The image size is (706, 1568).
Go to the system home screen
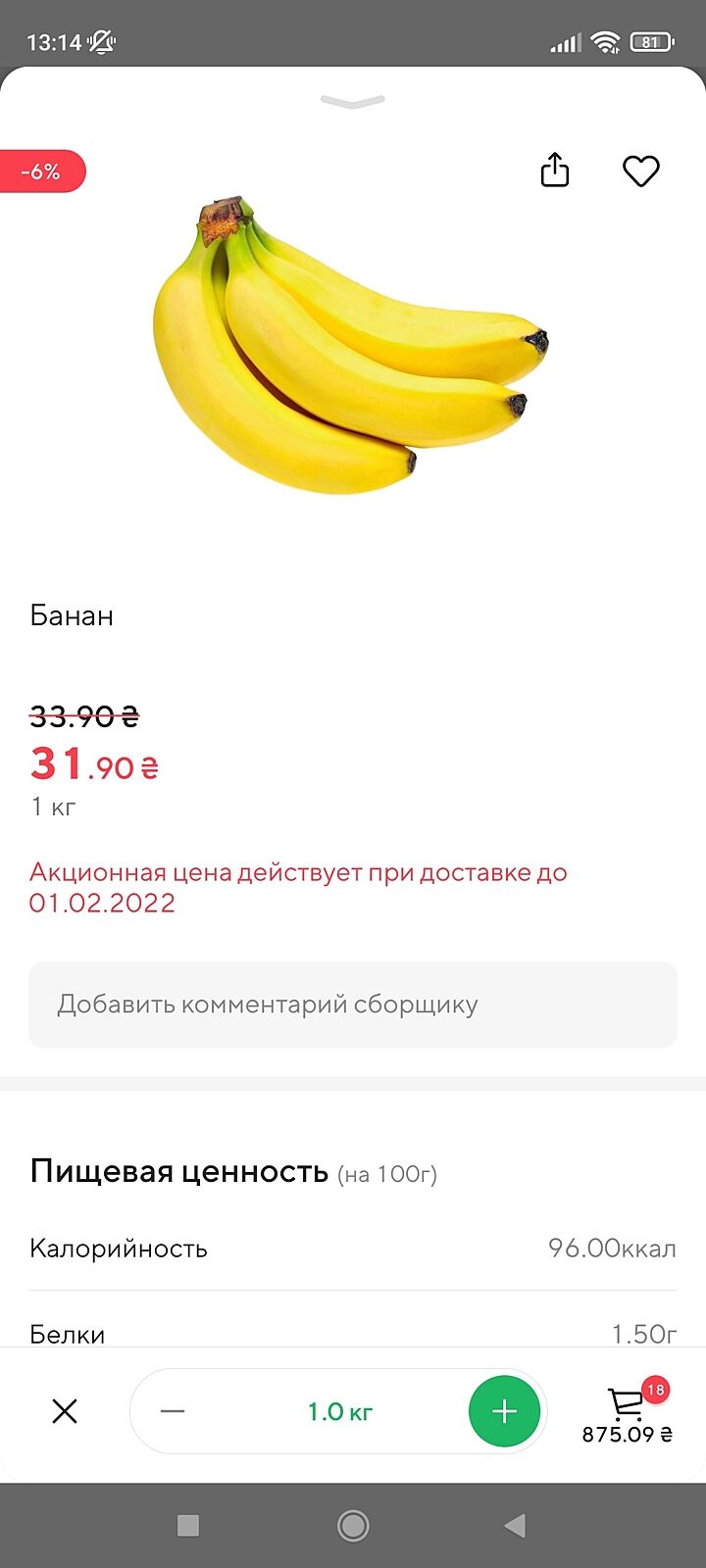353,1525
